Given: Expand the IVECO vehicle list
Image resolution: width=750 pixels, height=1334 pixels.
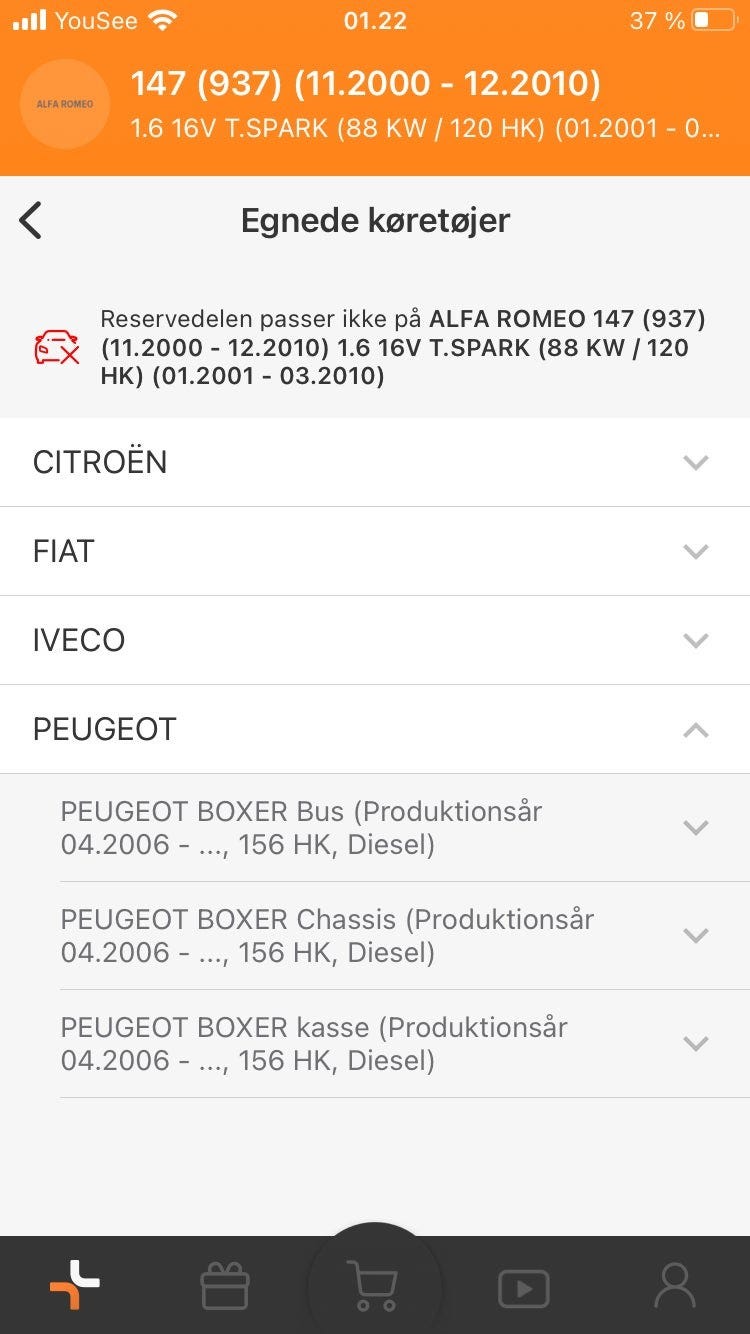Looking at the screenshot, I should point(375,640).
